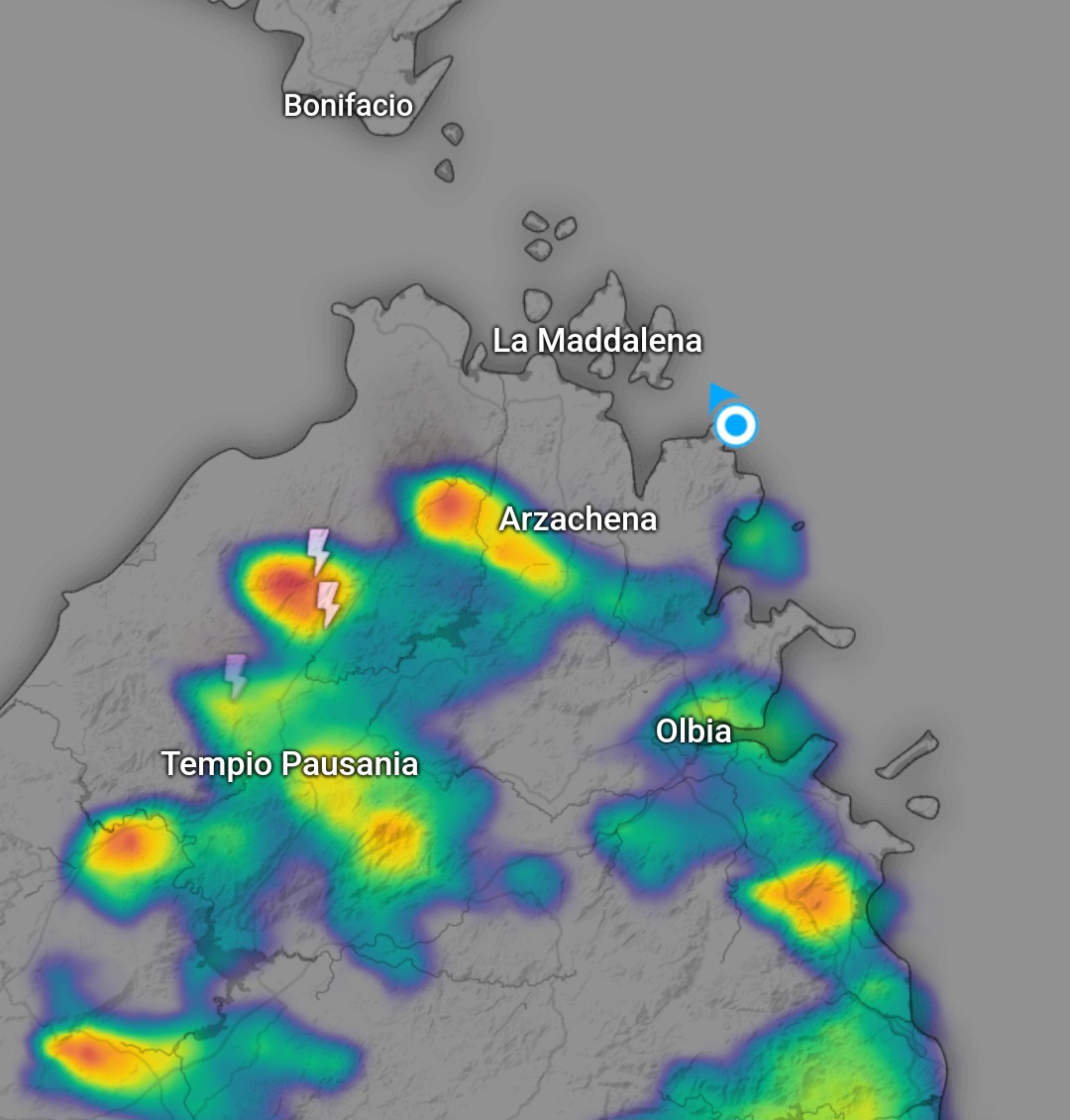
Task: Open the forecast for Olbia on the map
Action: click(x=694, y=731)
